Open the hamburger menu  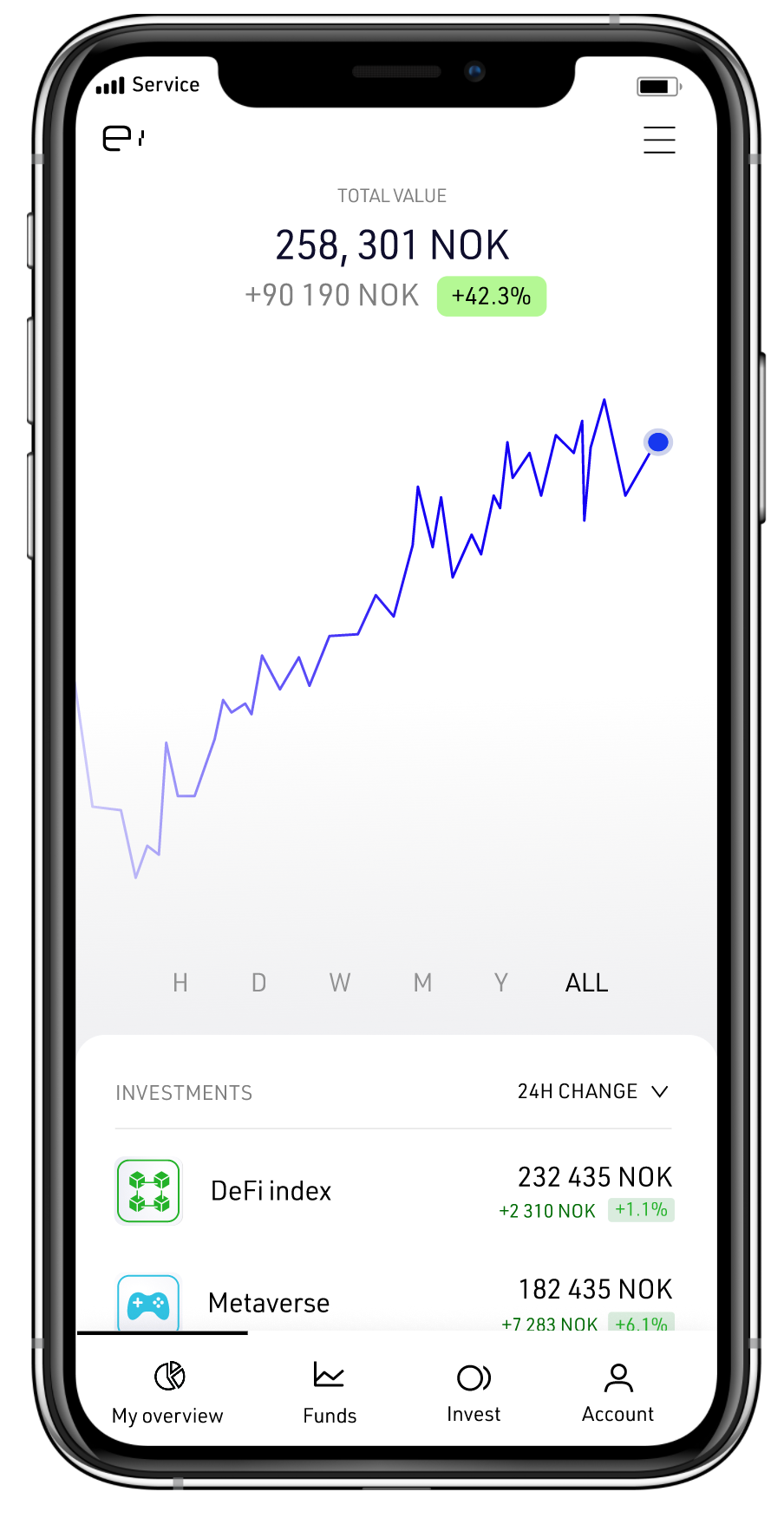pyautogui.click(x=659, y=140)
